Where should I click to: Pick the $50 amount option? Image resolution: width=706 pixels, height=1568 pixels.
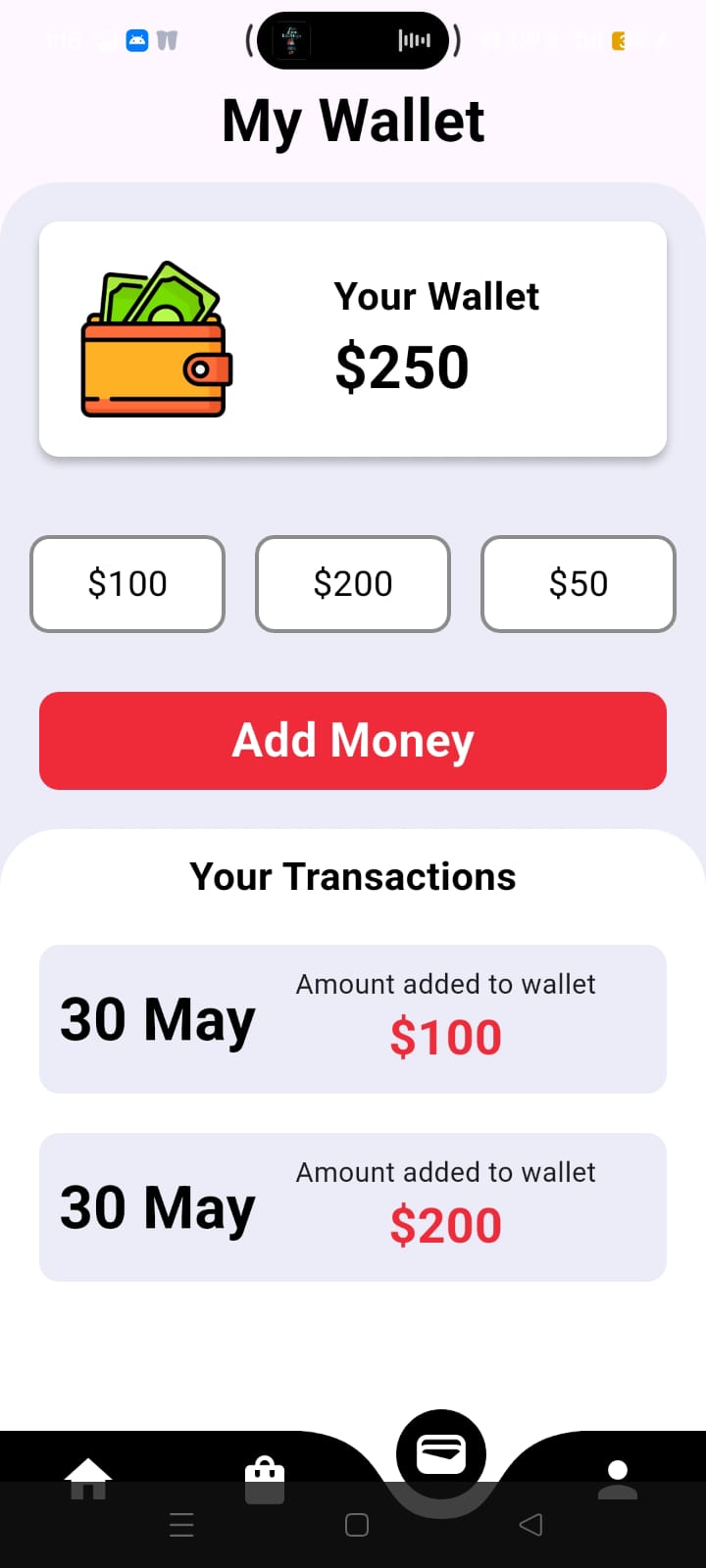tap(579, 584)
